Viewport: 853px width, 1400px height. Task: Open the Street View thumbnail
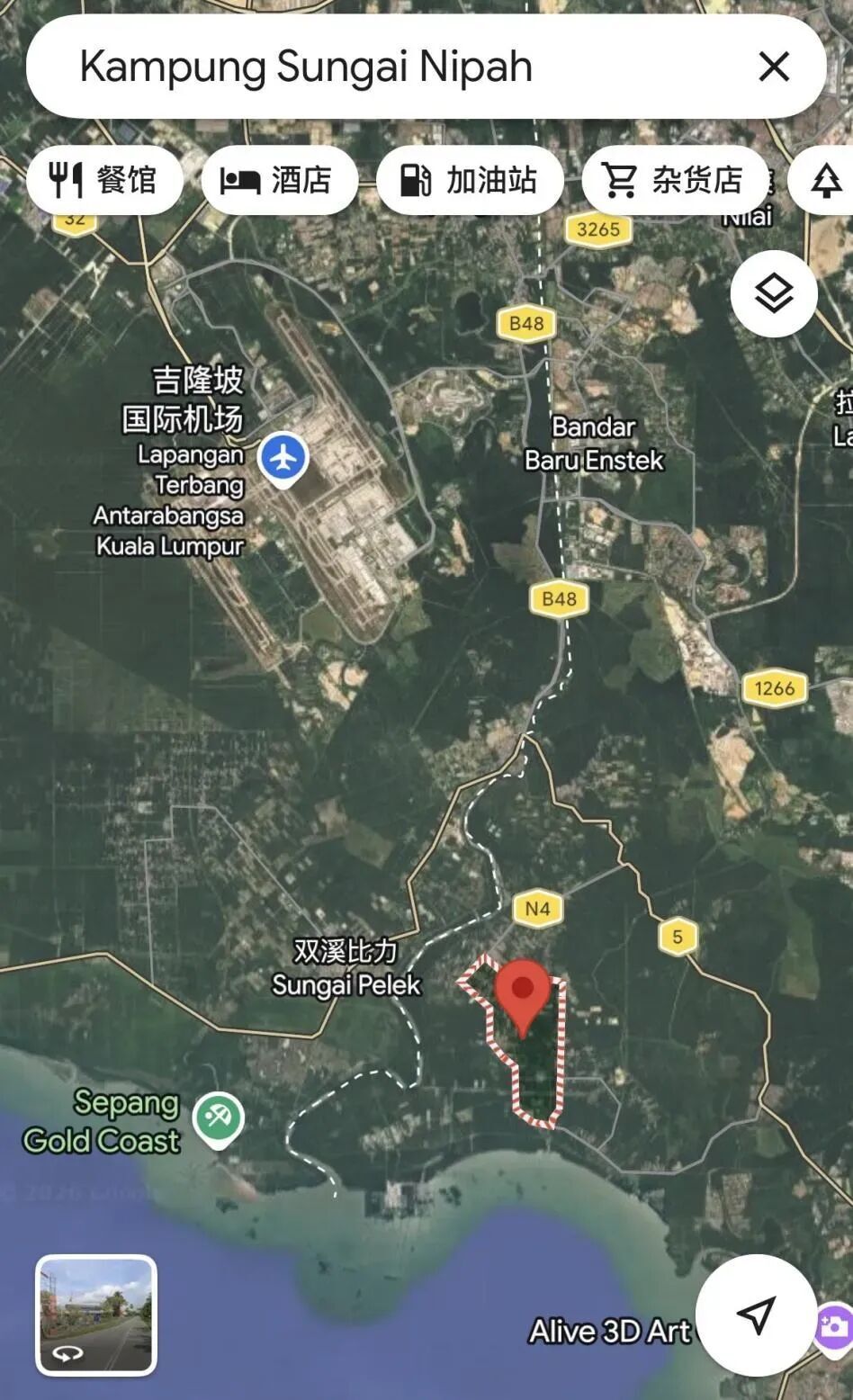coord(96,1315)
